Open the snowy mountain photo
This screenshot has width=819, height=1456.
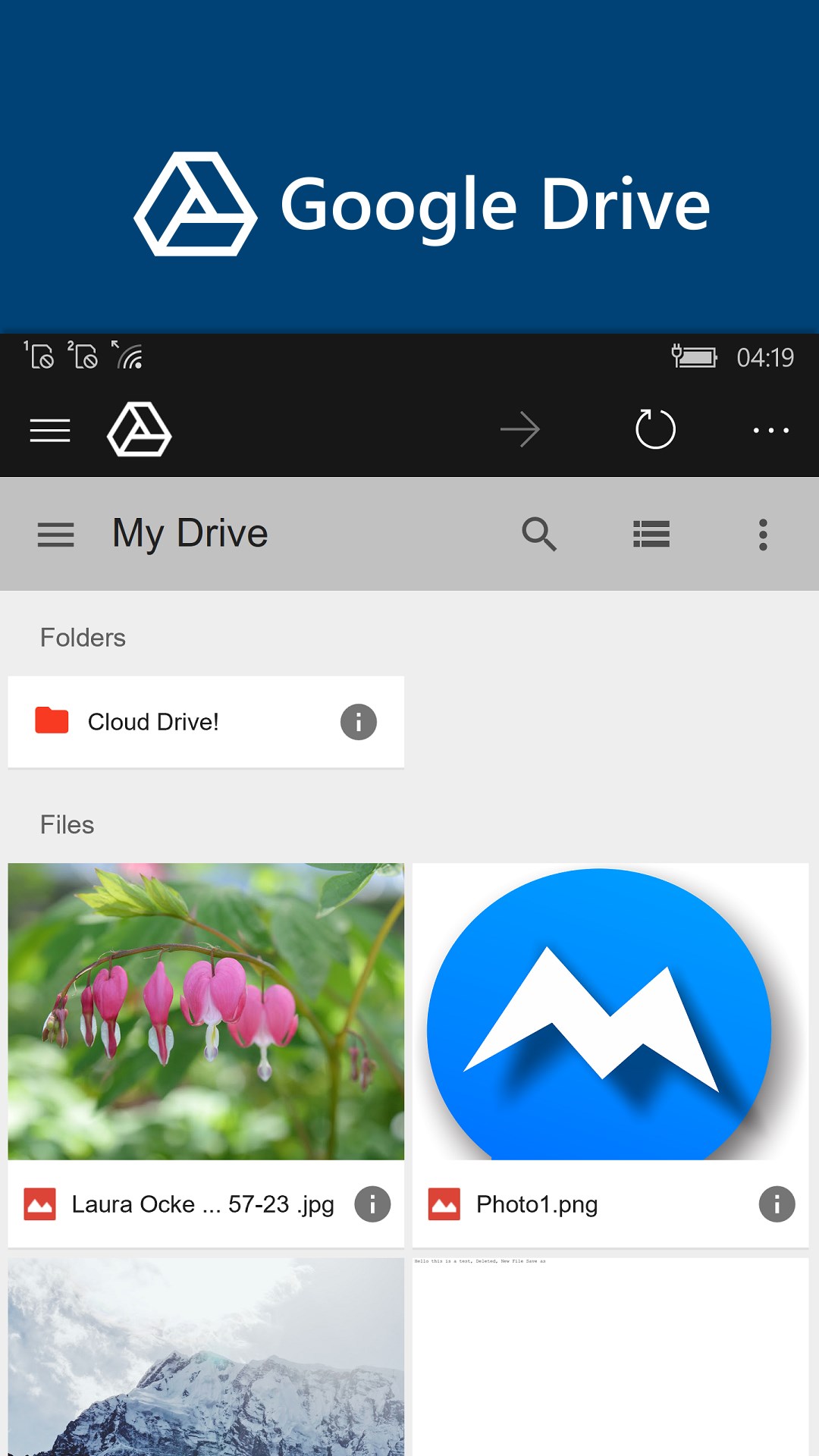[206, 1357]
